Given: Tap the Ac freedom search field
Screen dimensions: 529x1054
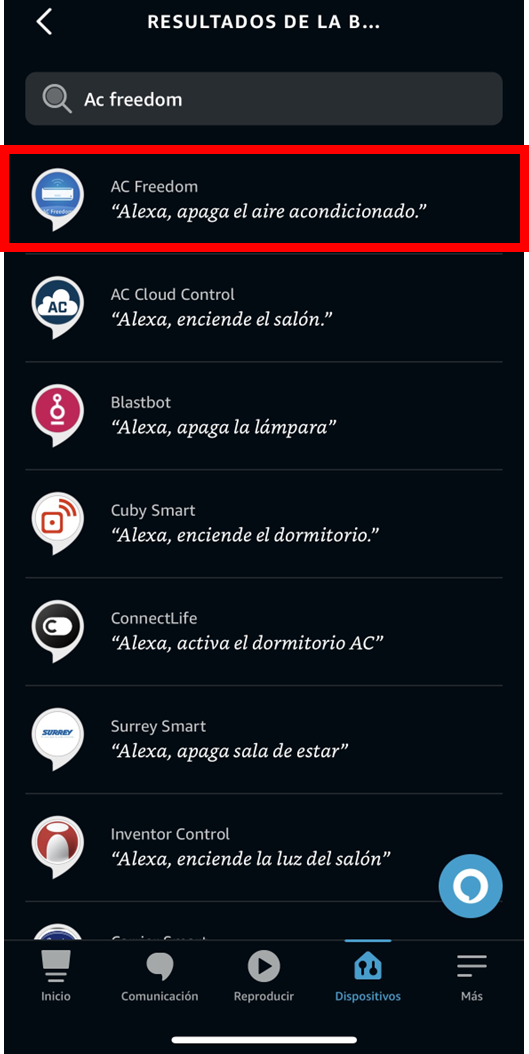Looking at the screenshot, I should (264, 99).
